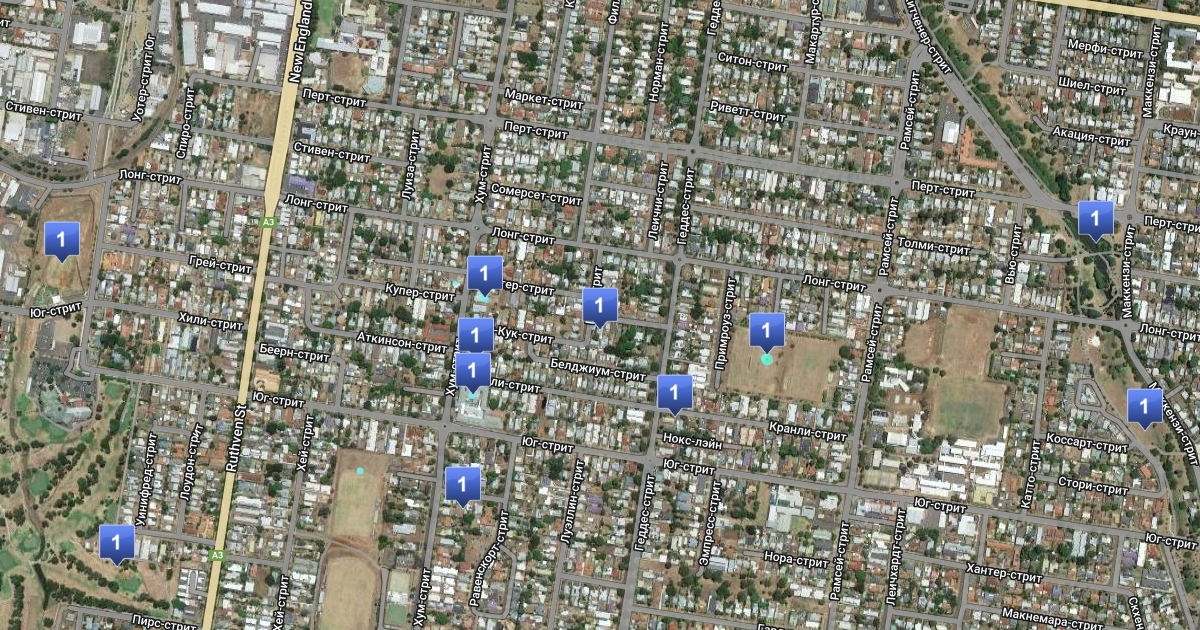
Task: Select the marker beside Кук-стрит
Action: 600,305
